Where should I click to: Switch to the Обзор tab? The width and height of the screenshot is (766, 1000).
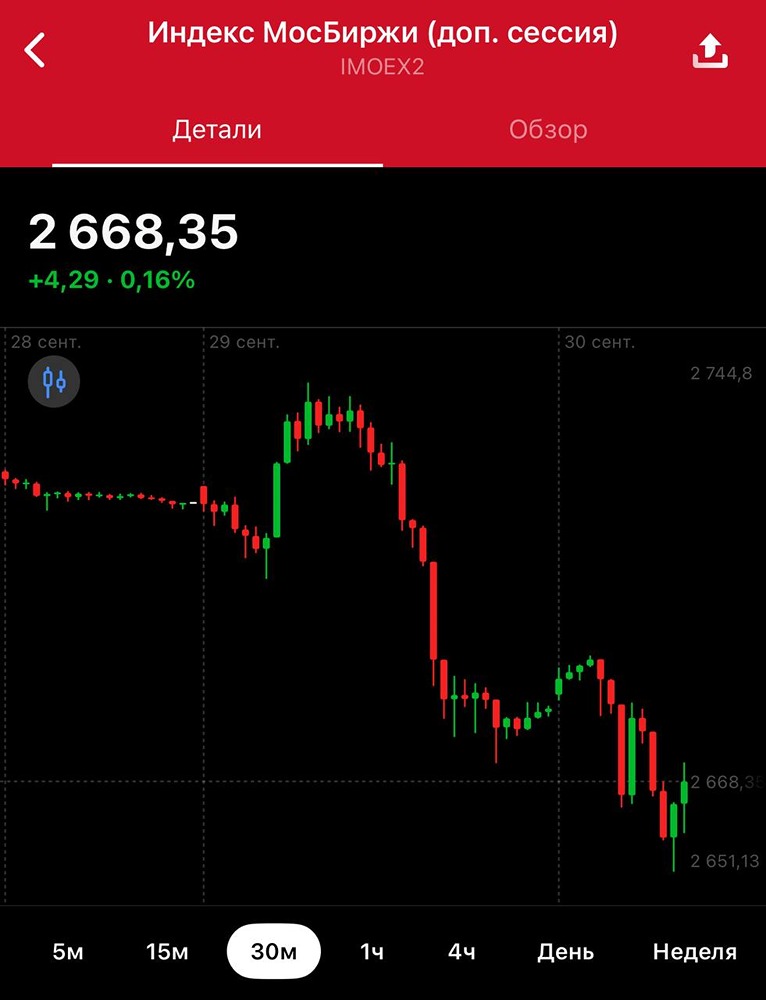(x=547, y=130)
